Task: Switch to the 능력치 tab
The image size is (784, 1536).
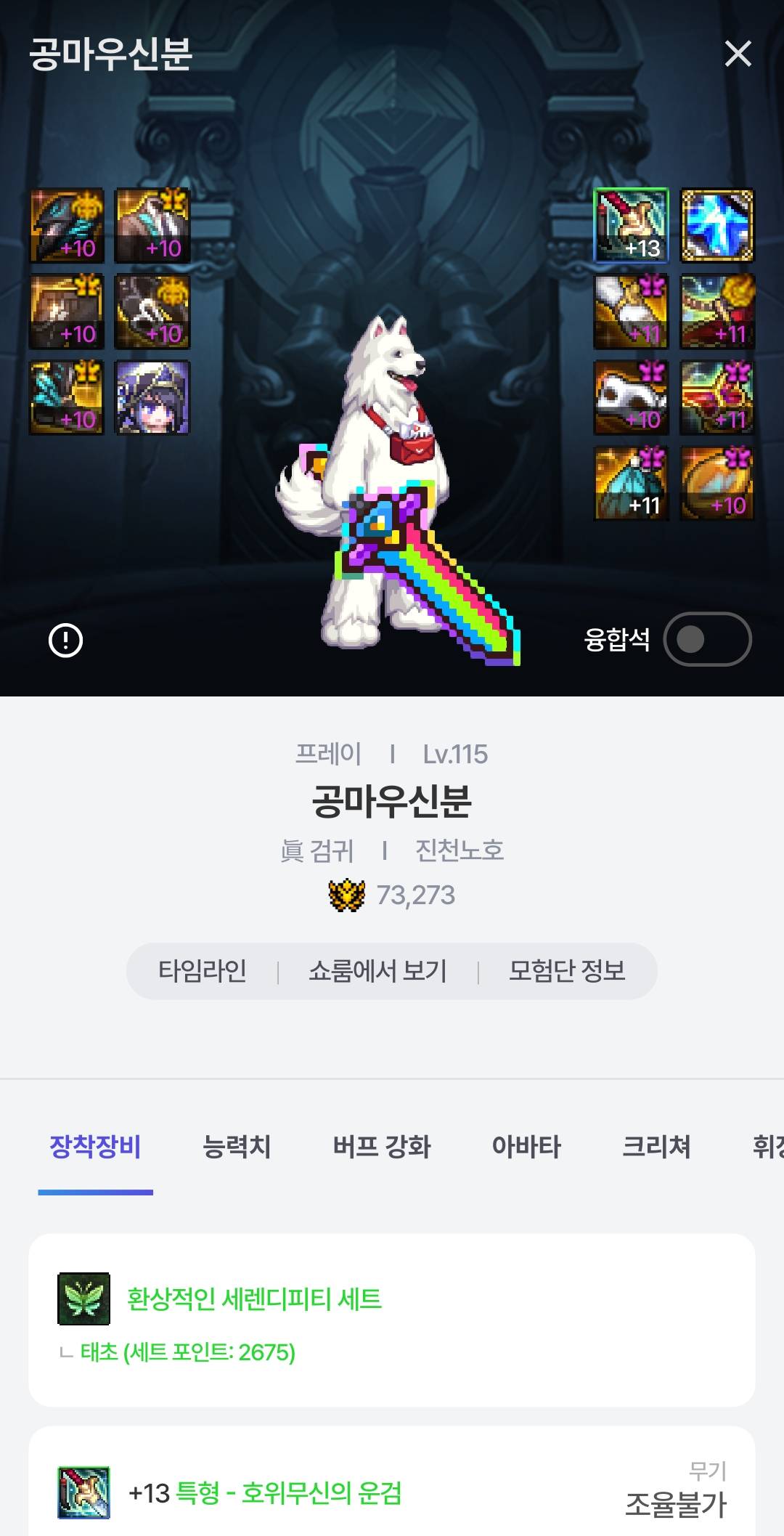Action: pyautogui.click(x=237, y=1147)
